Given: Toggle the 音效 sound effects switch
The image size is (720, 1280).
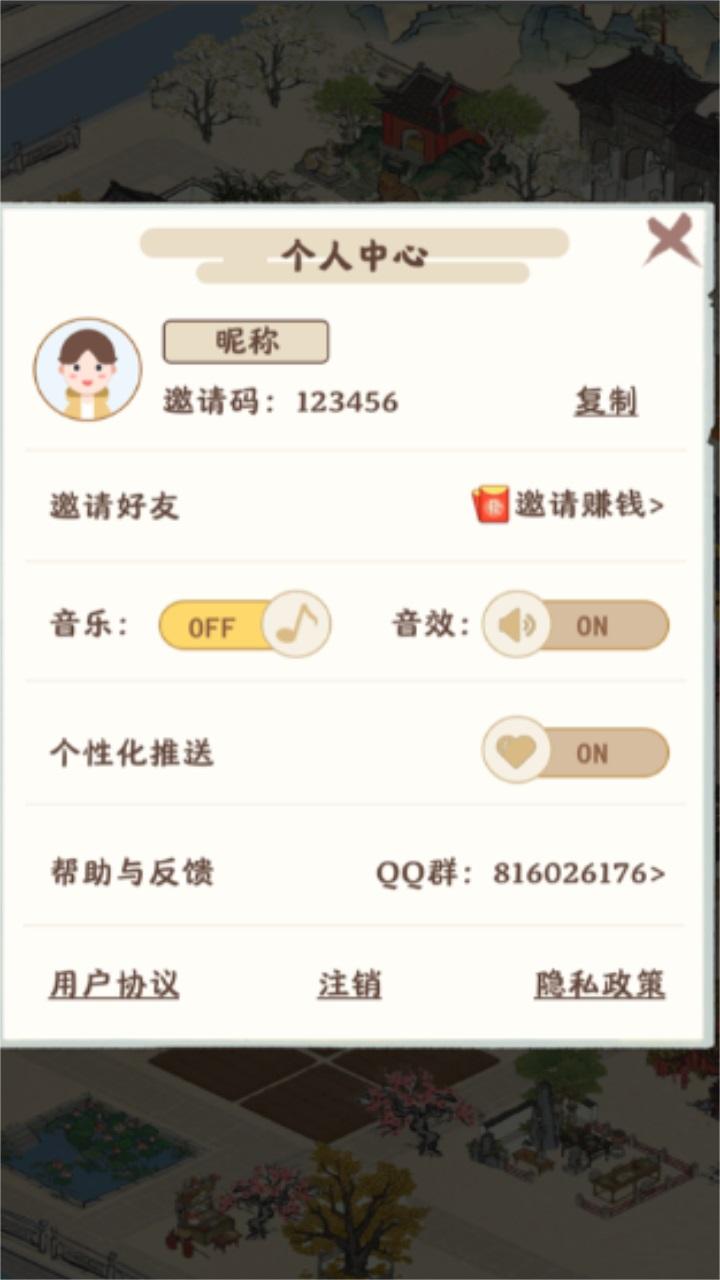Looking at the screenshot, I should pyautogui.click(x=575, y=626).
